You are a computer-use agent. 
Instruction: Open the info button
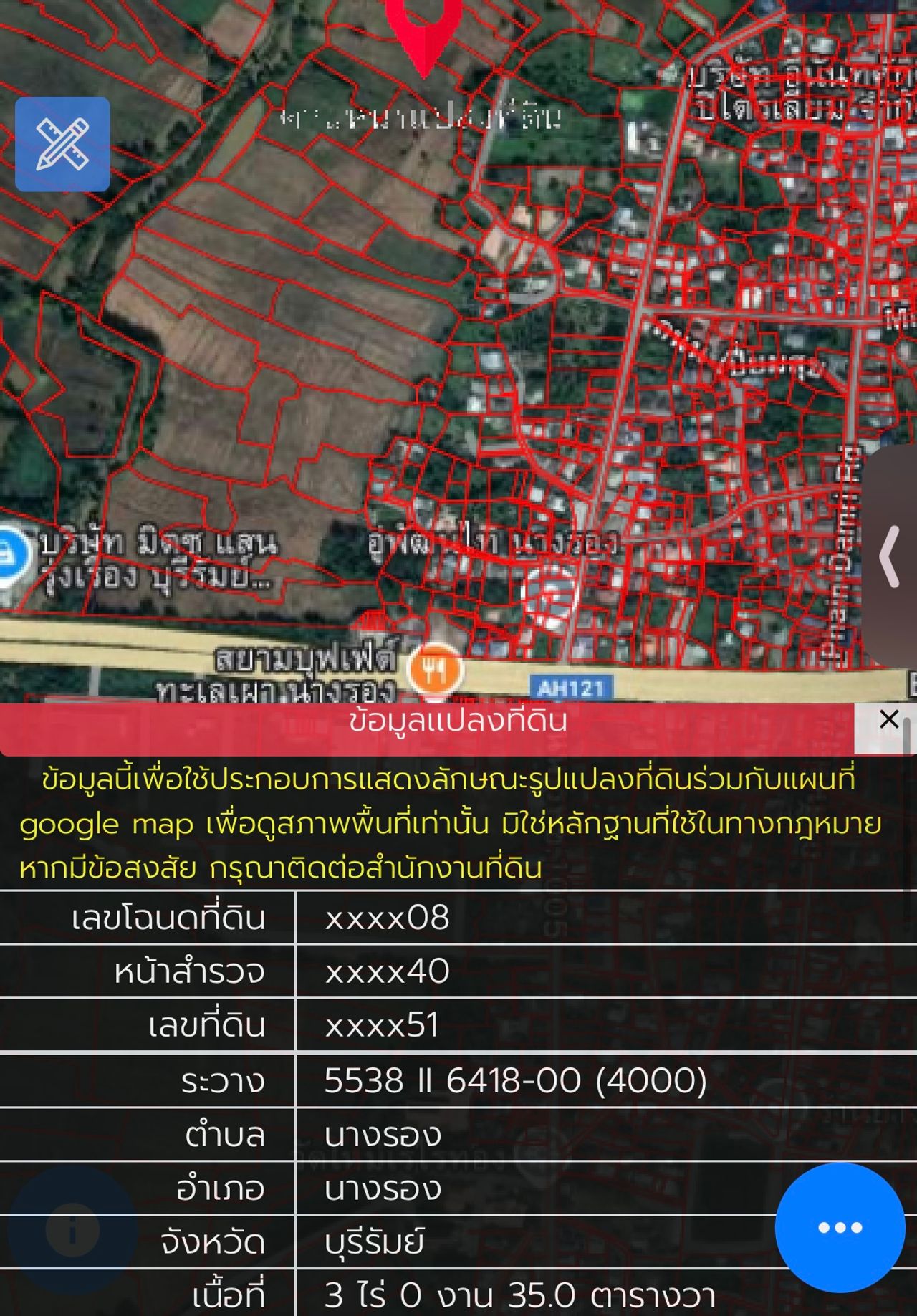pos(72,1229)
